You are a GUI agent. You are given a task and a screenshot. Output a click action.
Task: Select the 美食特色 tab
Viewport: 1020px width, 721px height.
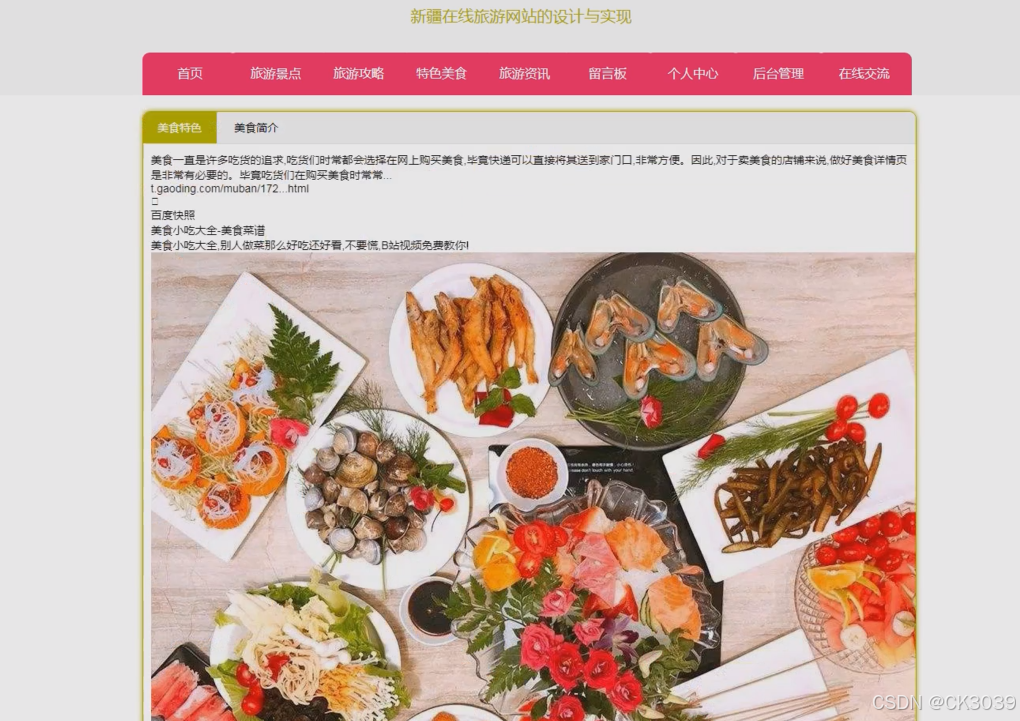tap(179, 128)
